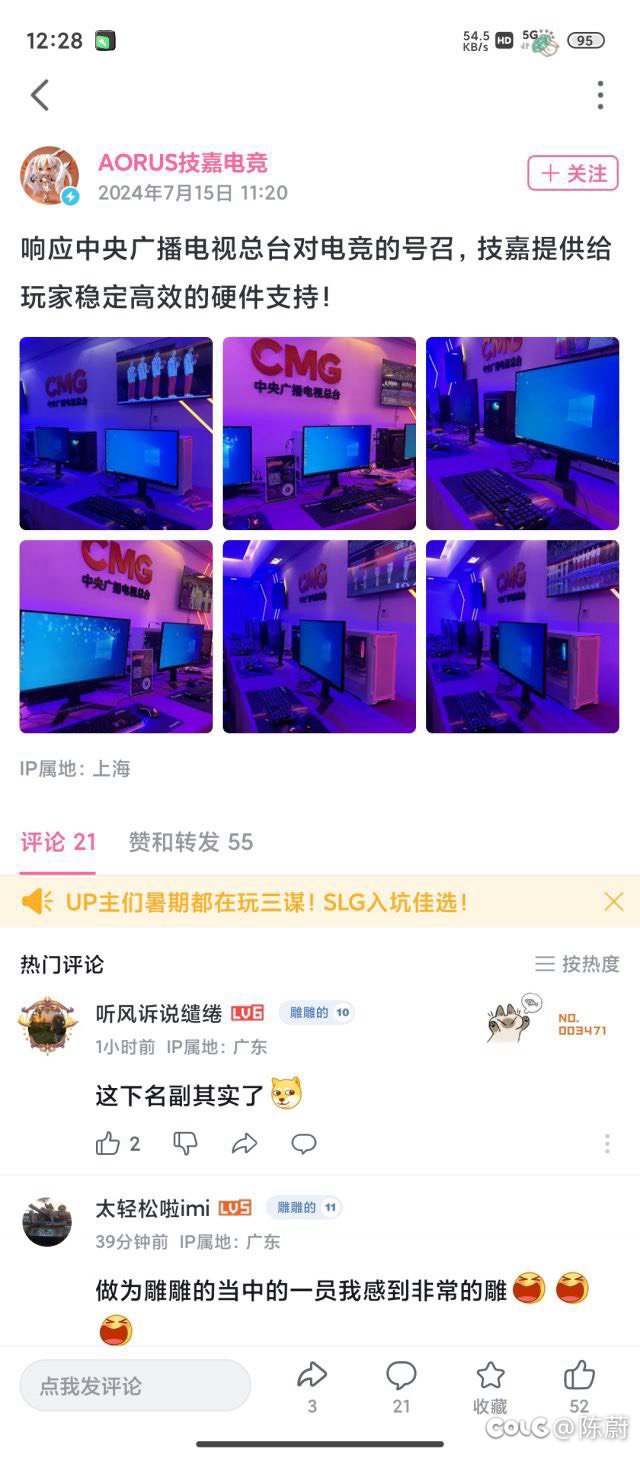The image size is (640, 1457).
Task: Open the three-dot overflow menu at top
Action: 600,95
